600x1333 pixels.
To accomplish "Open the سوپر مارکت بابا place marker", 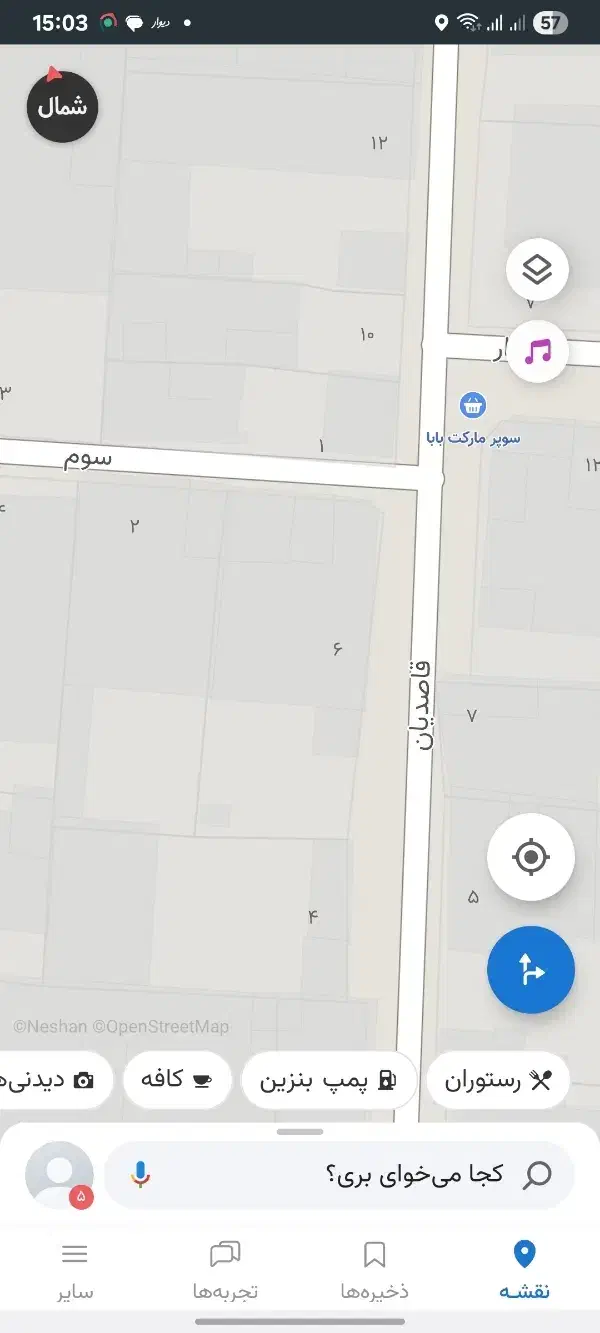I will [x=473, y=406].
